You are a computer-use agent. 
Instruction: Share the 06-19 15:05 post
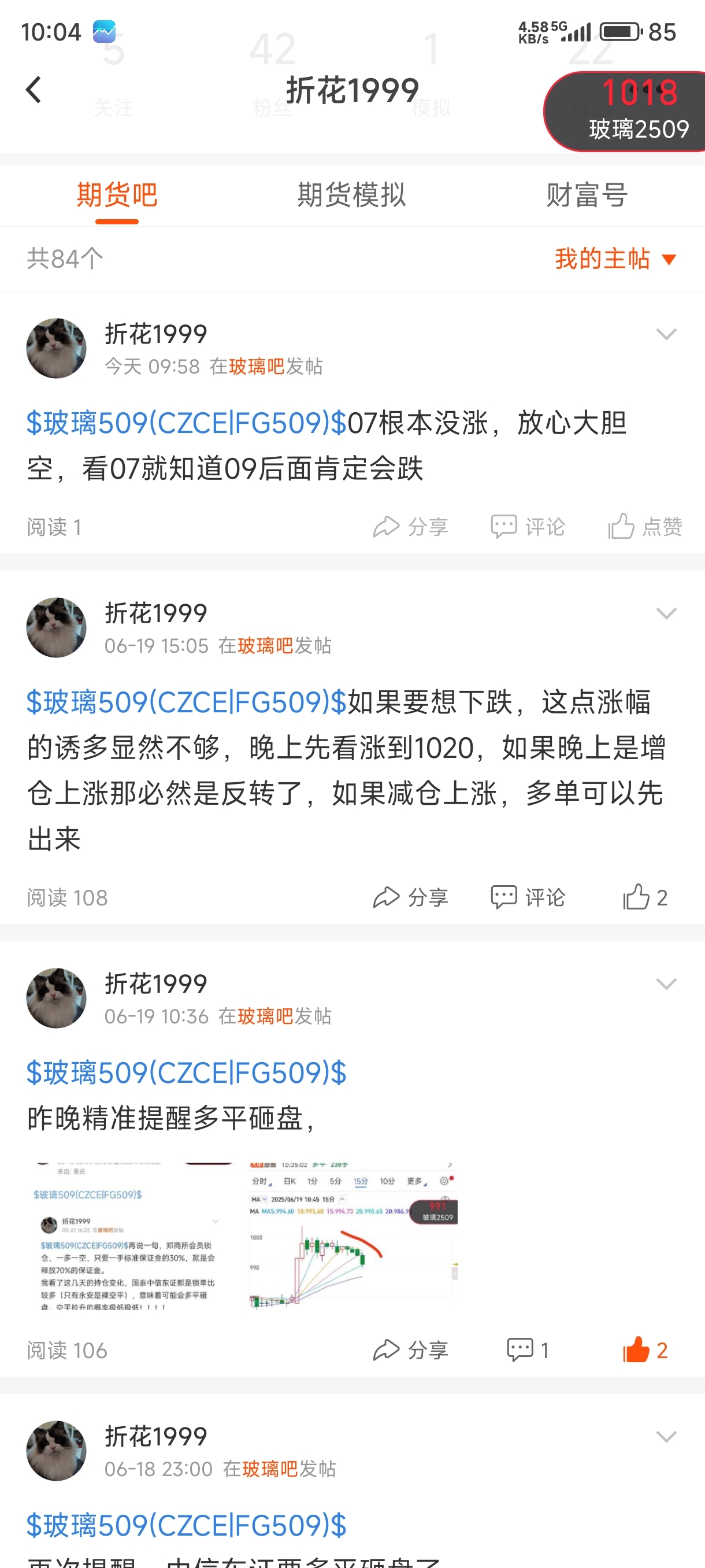(x=411, y=897)
